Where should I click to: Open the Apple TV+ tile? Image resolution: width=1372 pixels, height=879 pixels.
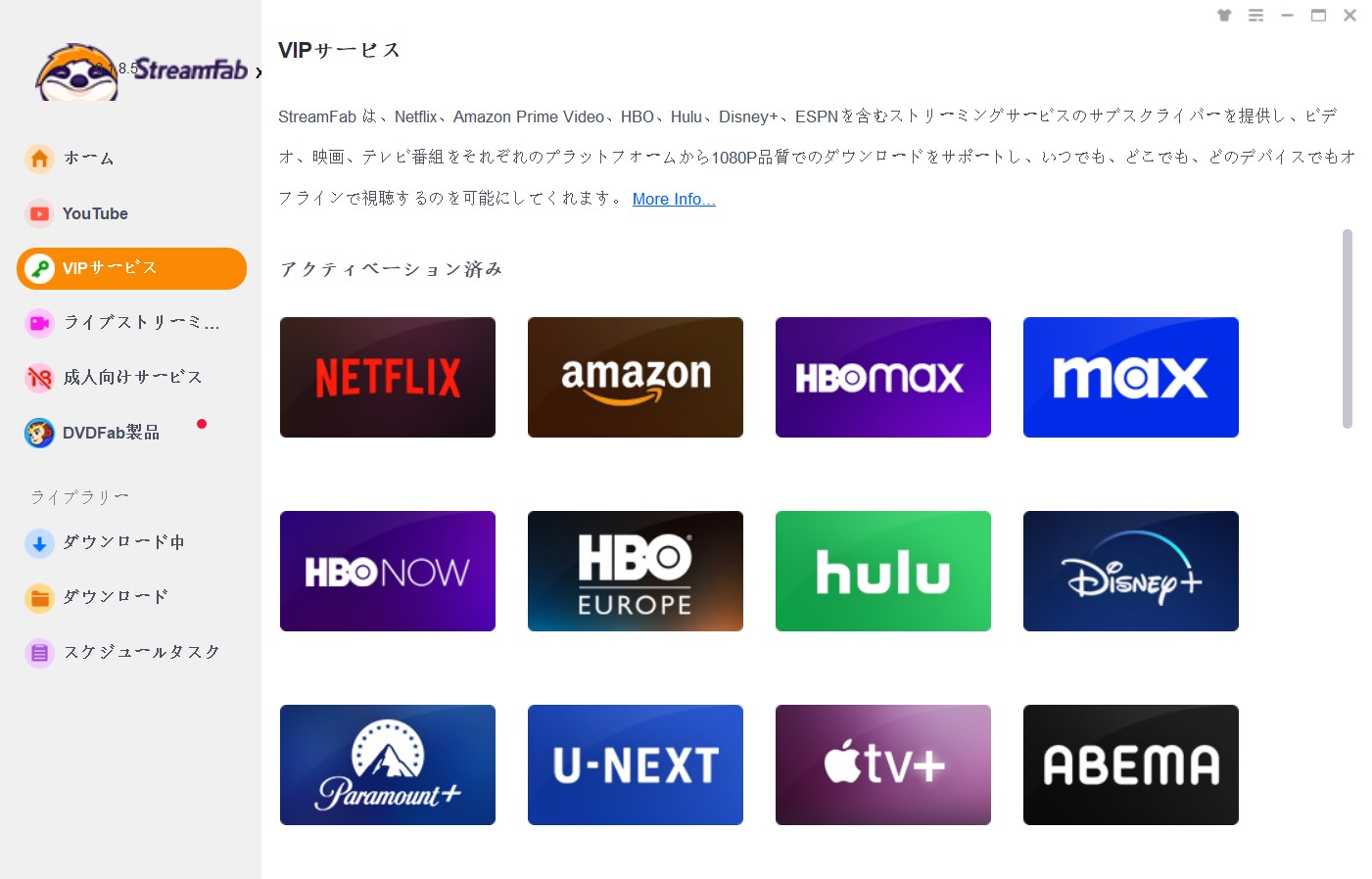[x=883, y=764]
